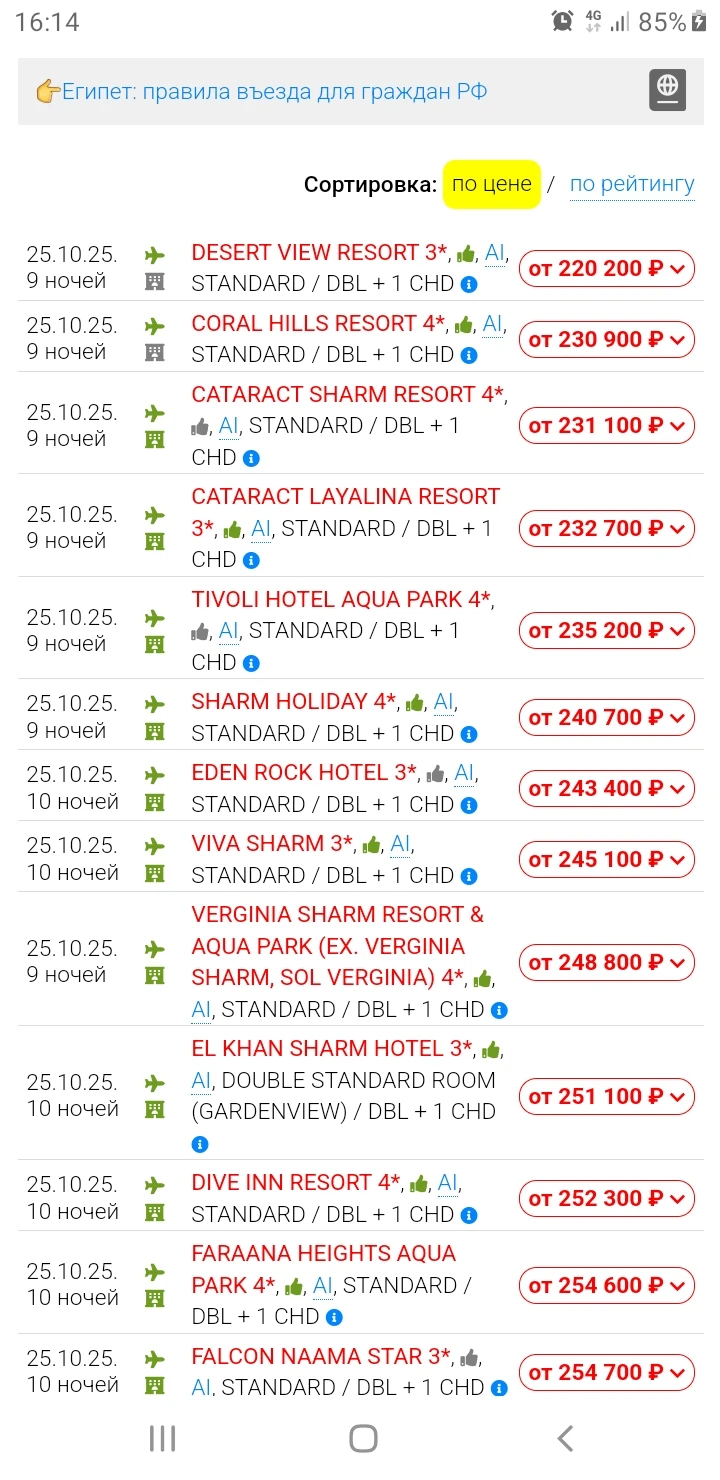Select sorting by price
The image size is (720, 1480).
[492, 184]
